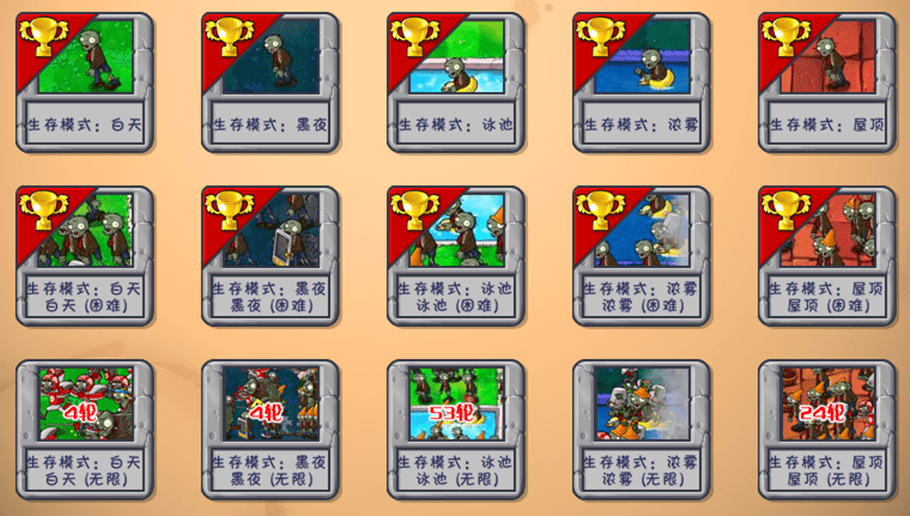Choose 生存模式:浓雾(无限) card
The image size is (910, 516).
click(x=642, y=430)
